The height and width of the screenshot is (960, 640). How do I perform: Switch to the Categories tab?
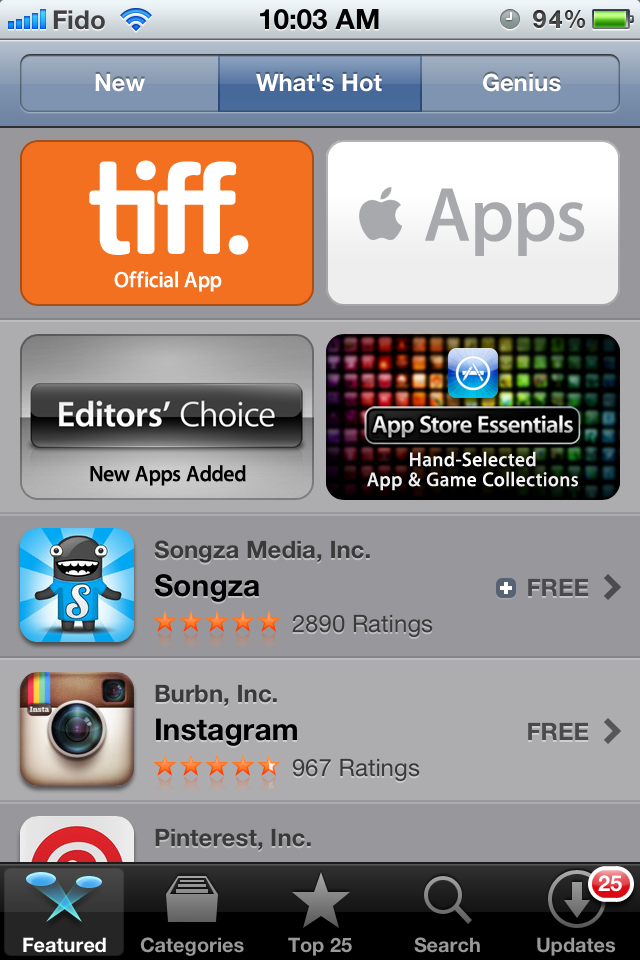[x=192, y=912]
